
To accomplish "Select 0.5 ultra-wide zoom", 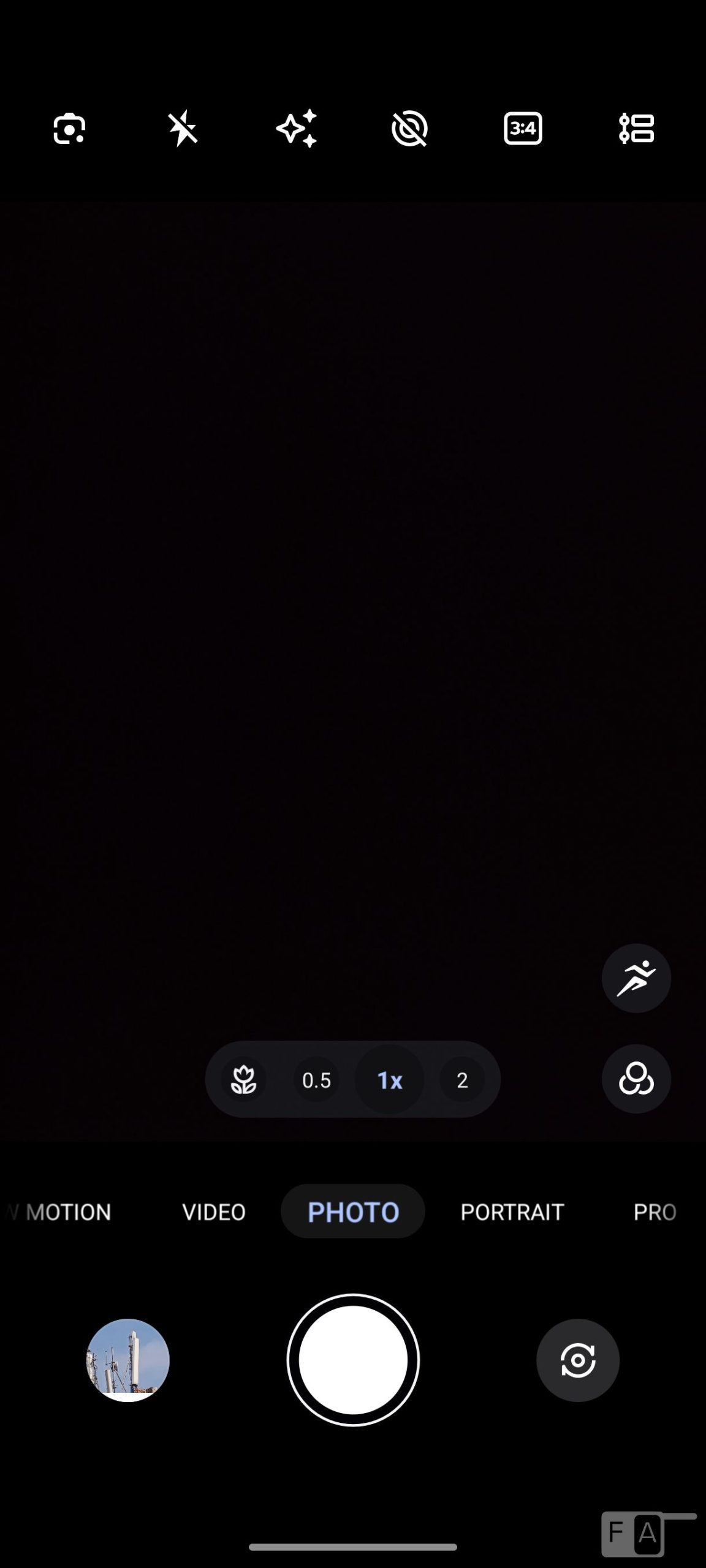I will 316,1080.
